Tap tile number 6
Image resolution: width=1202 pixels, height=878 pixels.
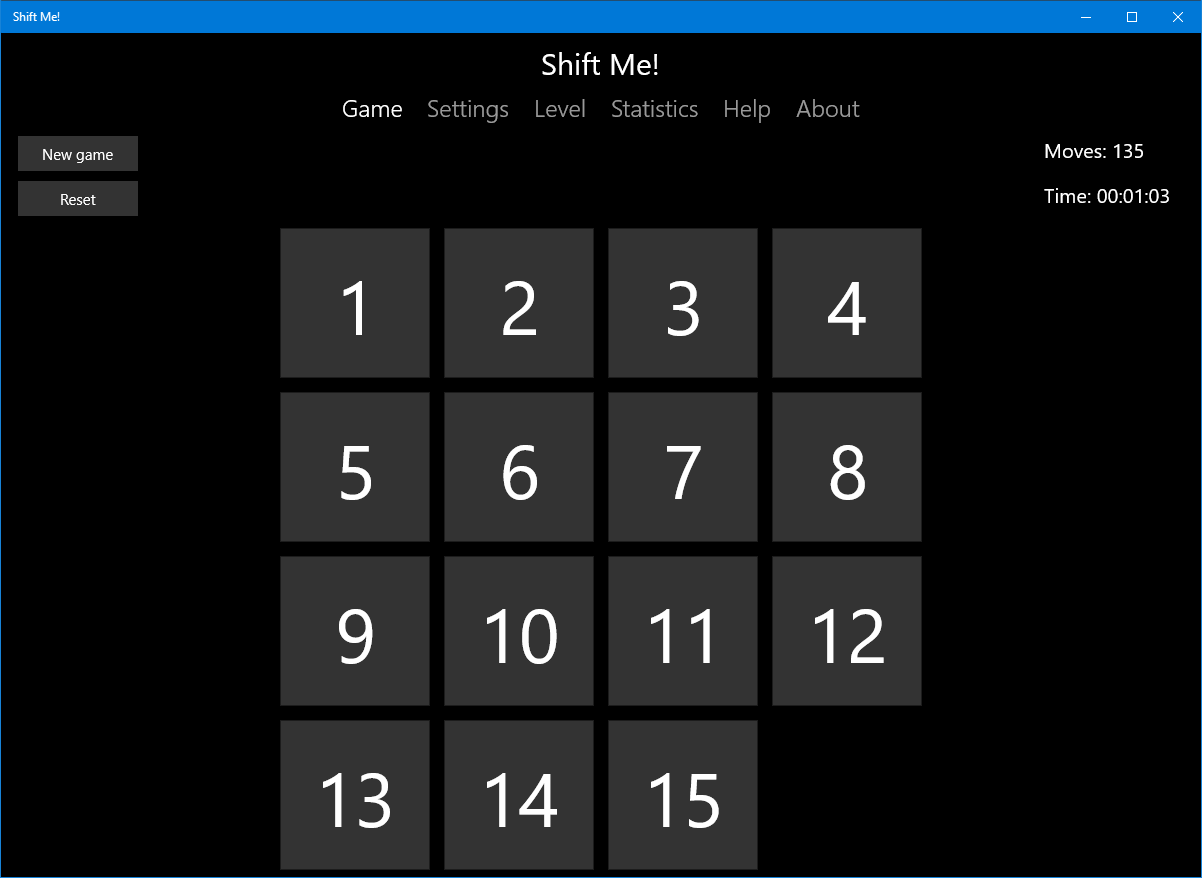(x=519, y=467)
